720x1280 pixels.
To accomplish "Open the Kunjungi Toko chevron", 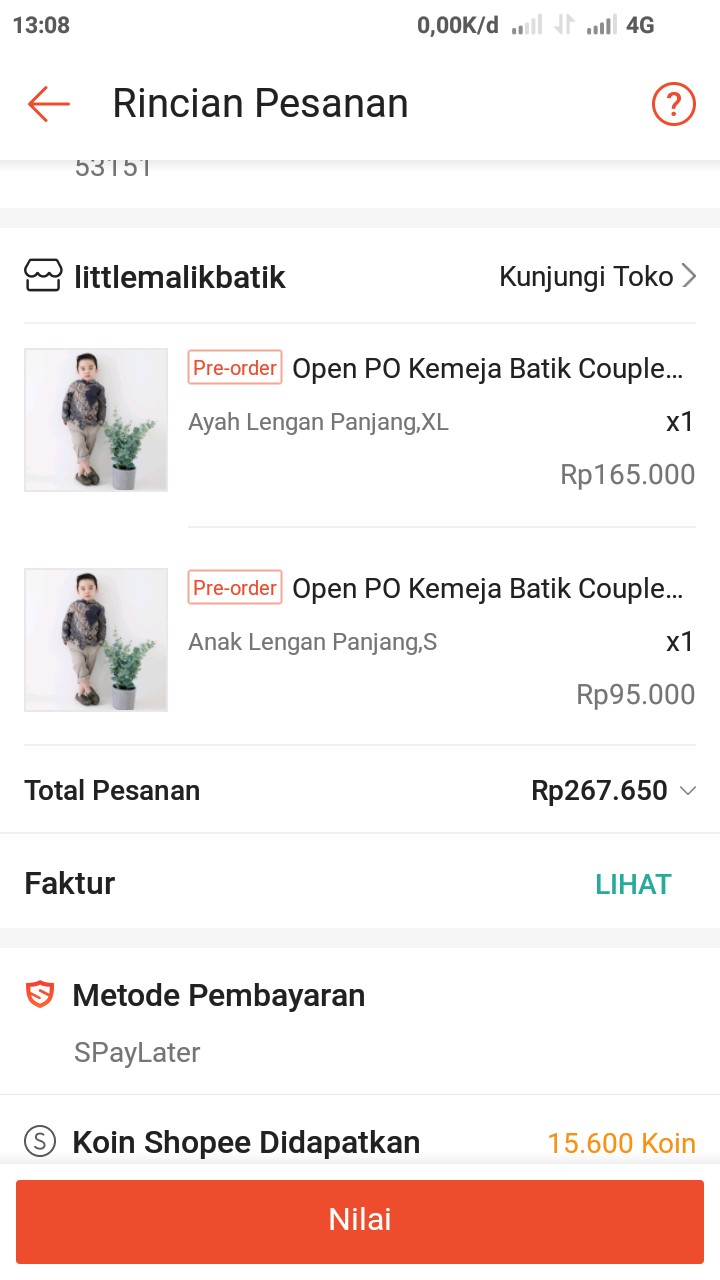I will 689,276.
